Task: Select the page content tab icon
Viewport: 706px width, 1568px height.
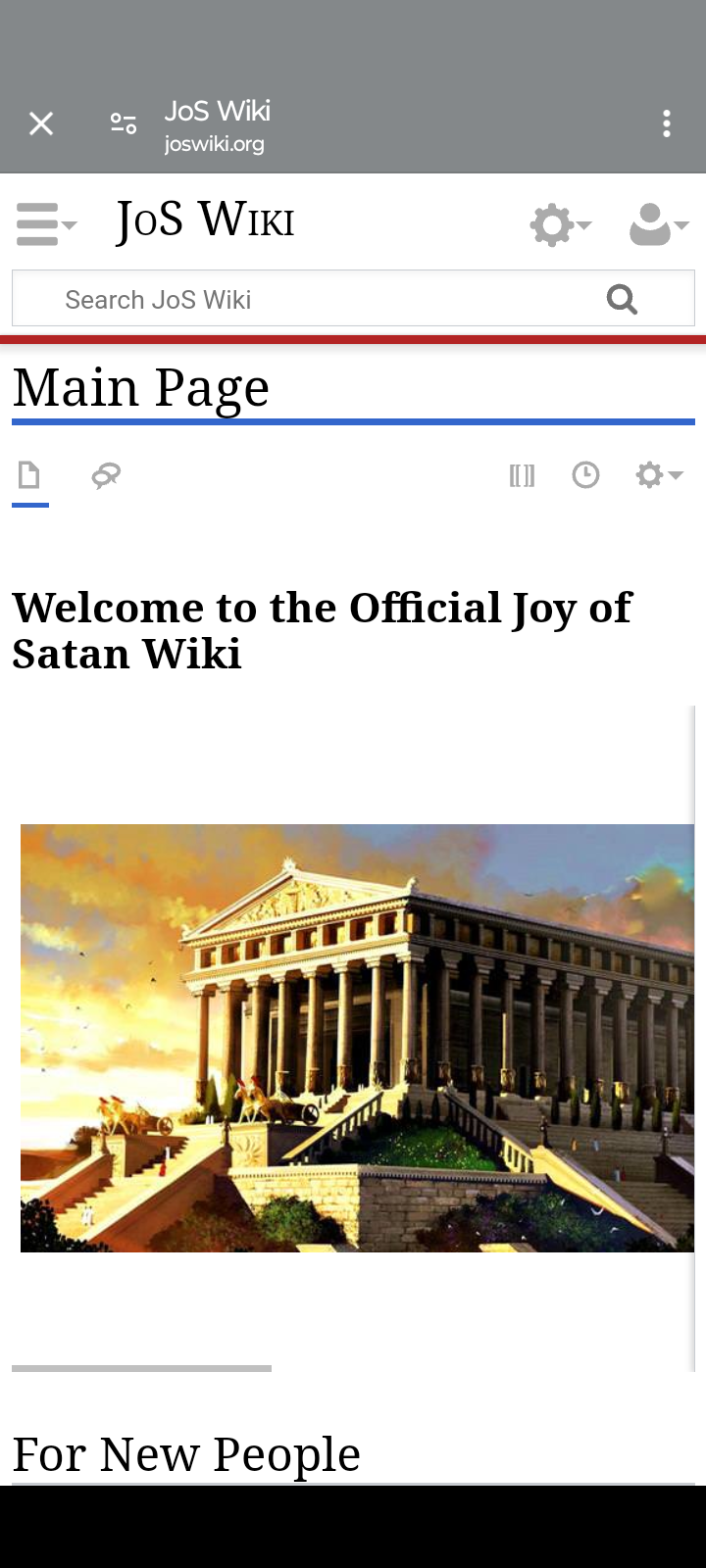Action: point(29,475)
